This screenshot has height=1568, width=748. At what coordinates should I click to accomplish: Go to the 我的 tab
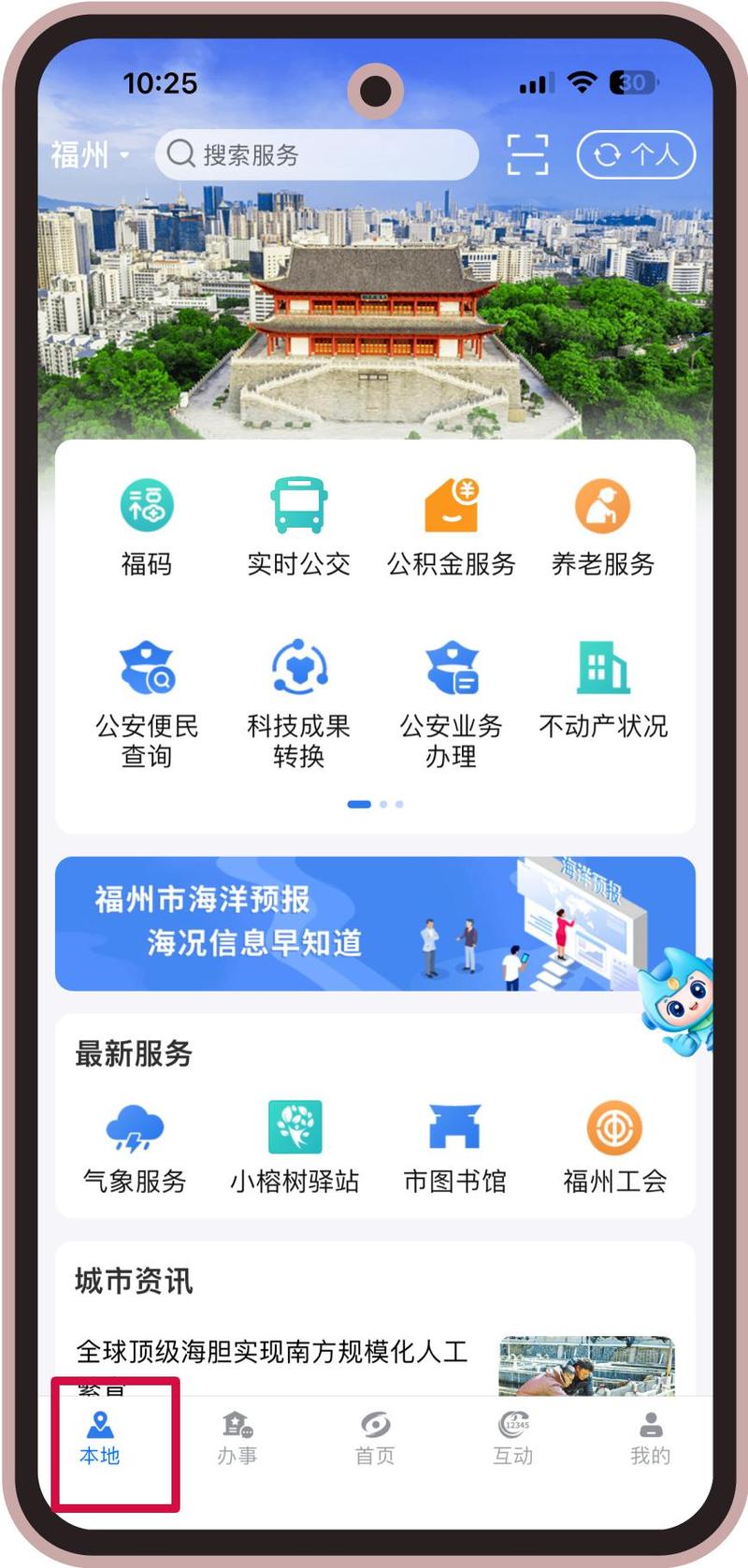(650, 1438)
